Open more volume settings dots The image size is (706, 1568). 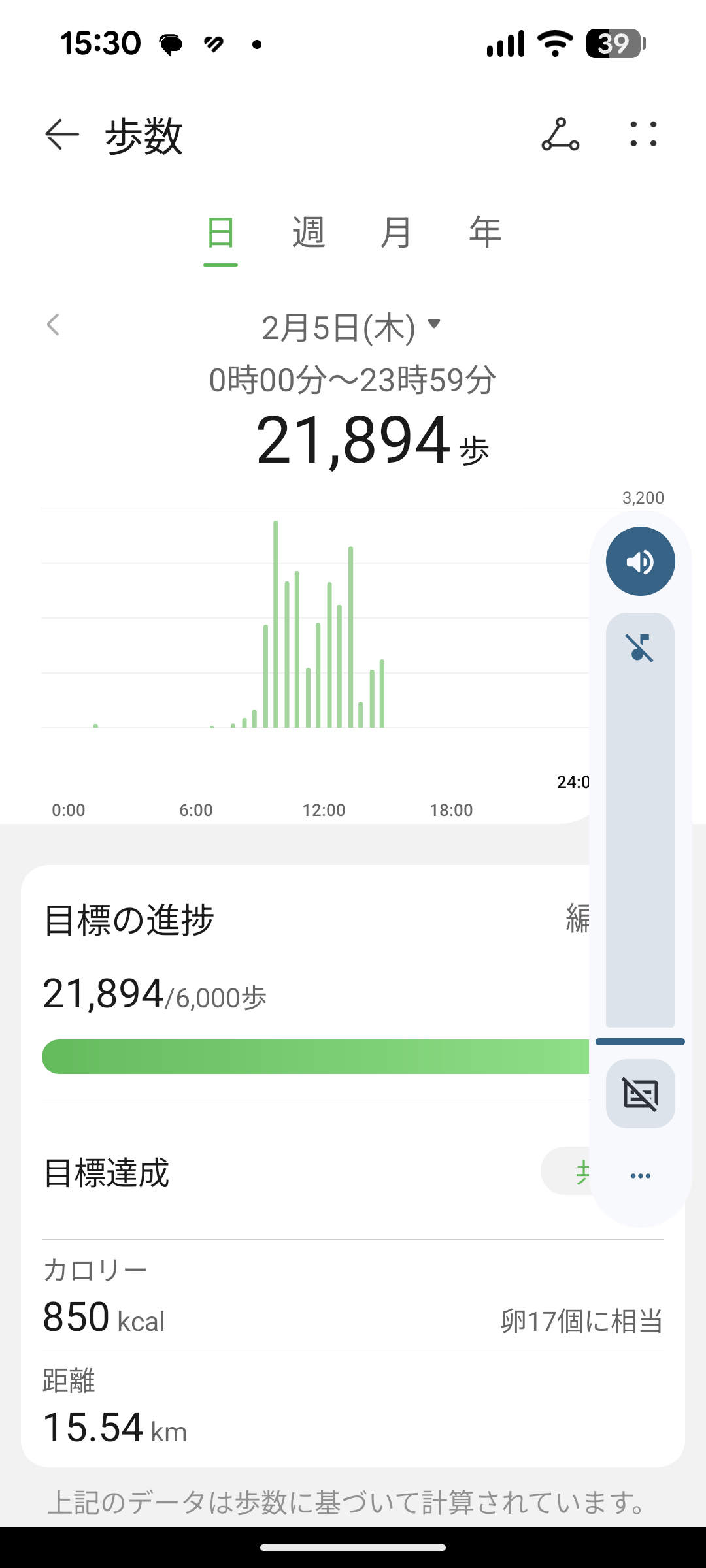click(x=640, y=1176)
